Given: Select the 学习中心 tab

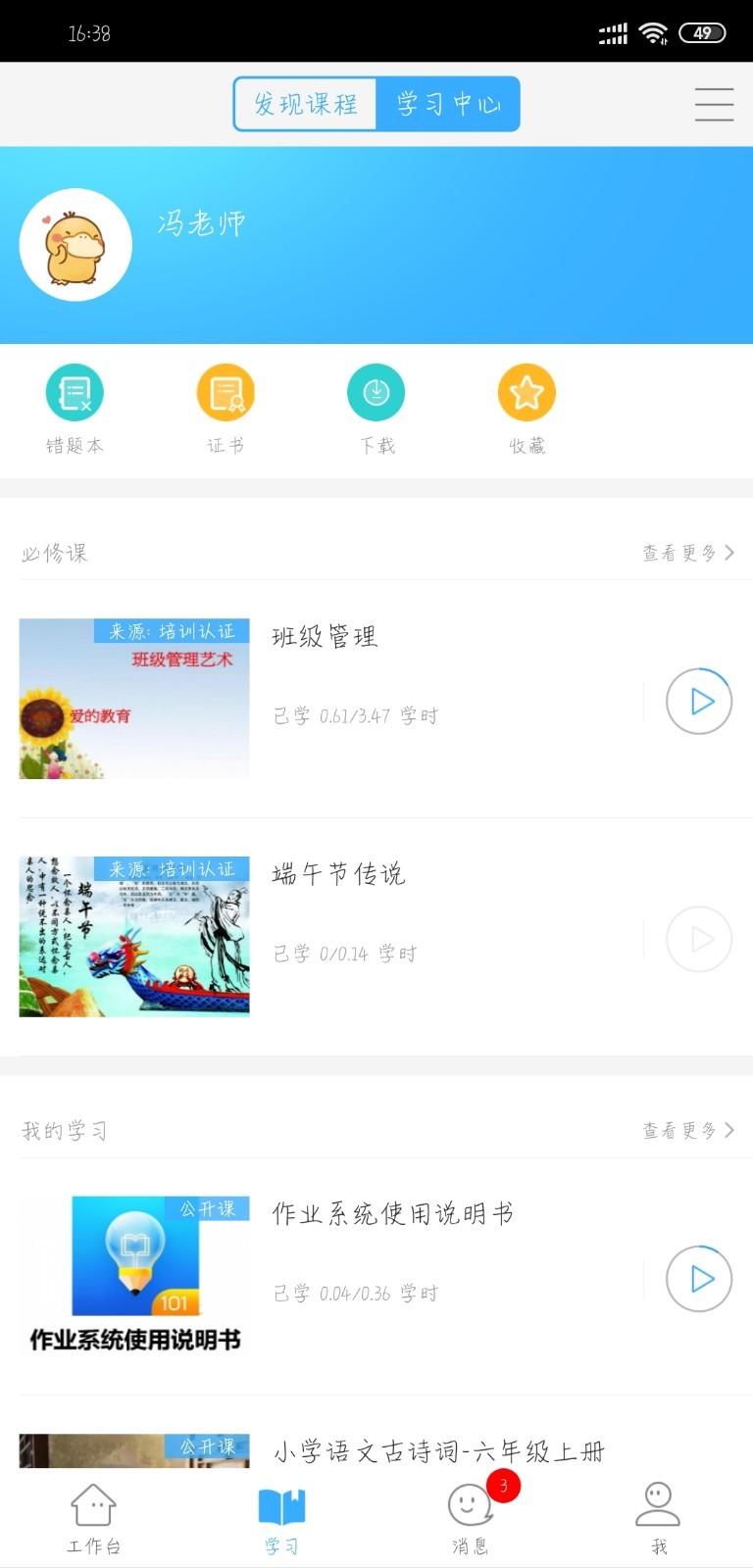Looking at the screenshot, I should [448, 104].
